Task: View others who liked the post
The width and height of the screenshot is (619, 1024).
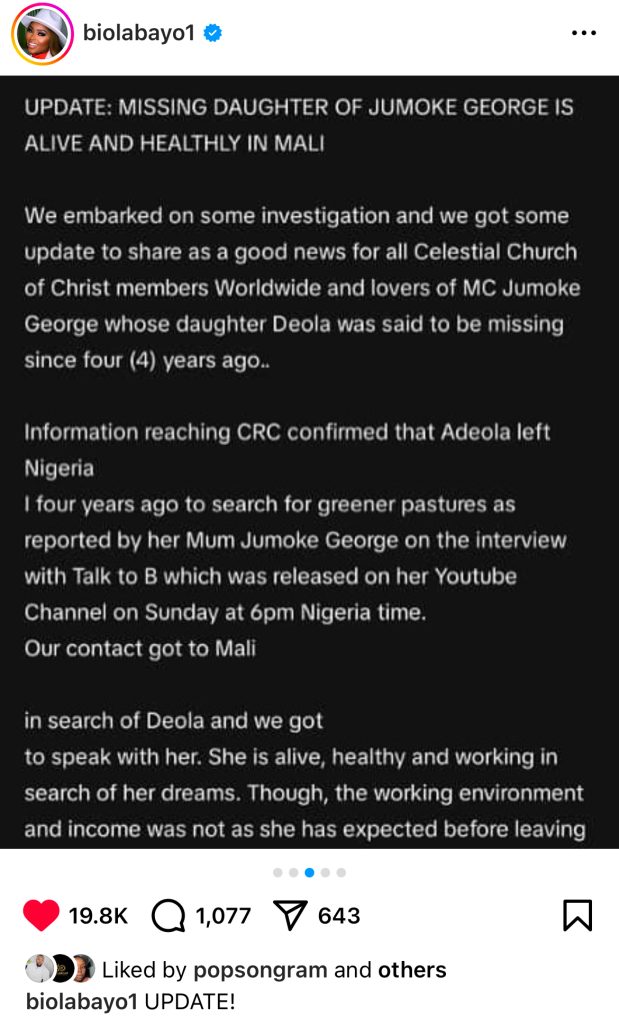Action: pyautogui.click(x=412, y=969)
